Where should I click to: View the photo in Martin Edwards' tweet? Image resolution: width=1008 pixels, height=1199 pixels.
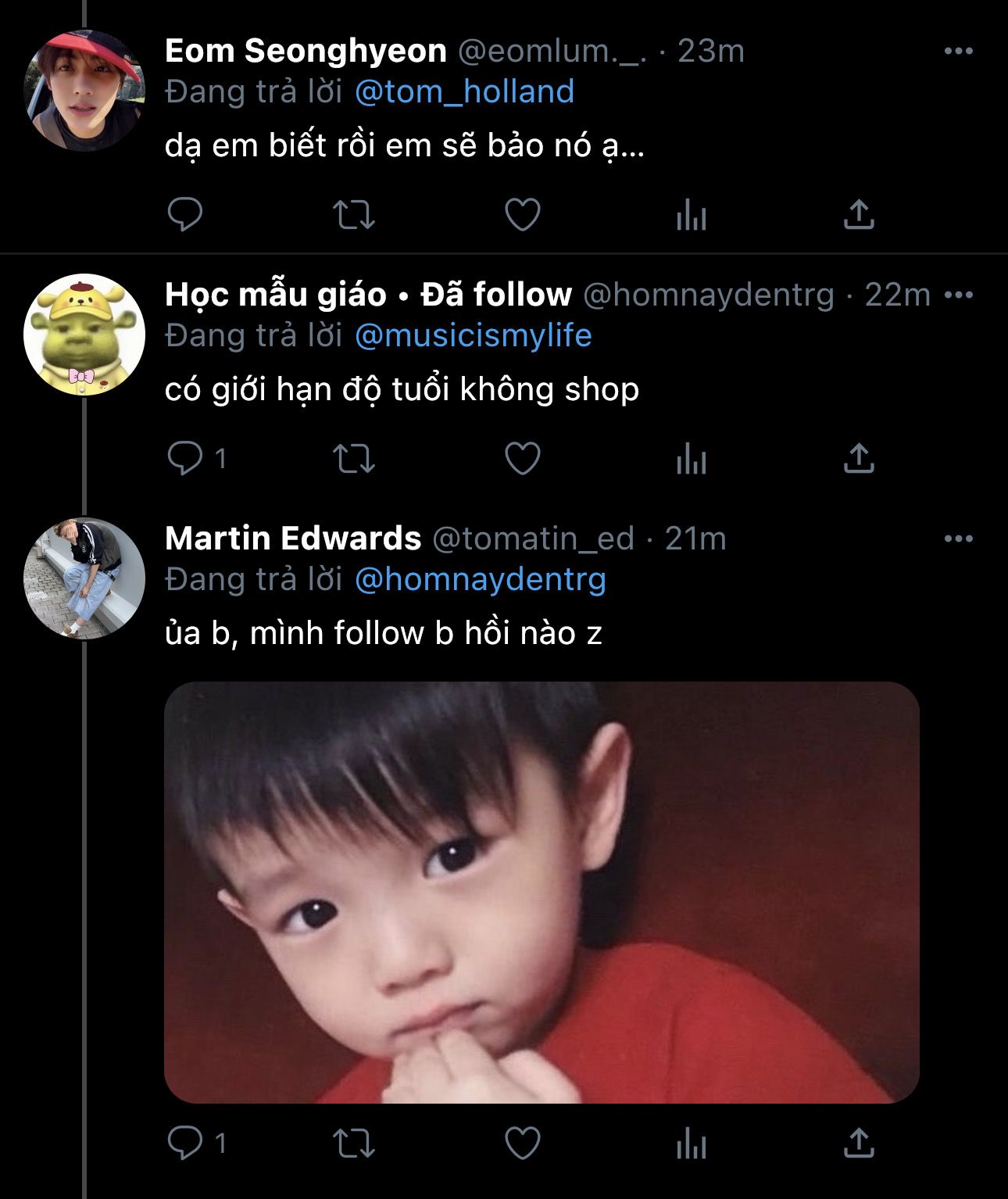[x=541, y=892]
